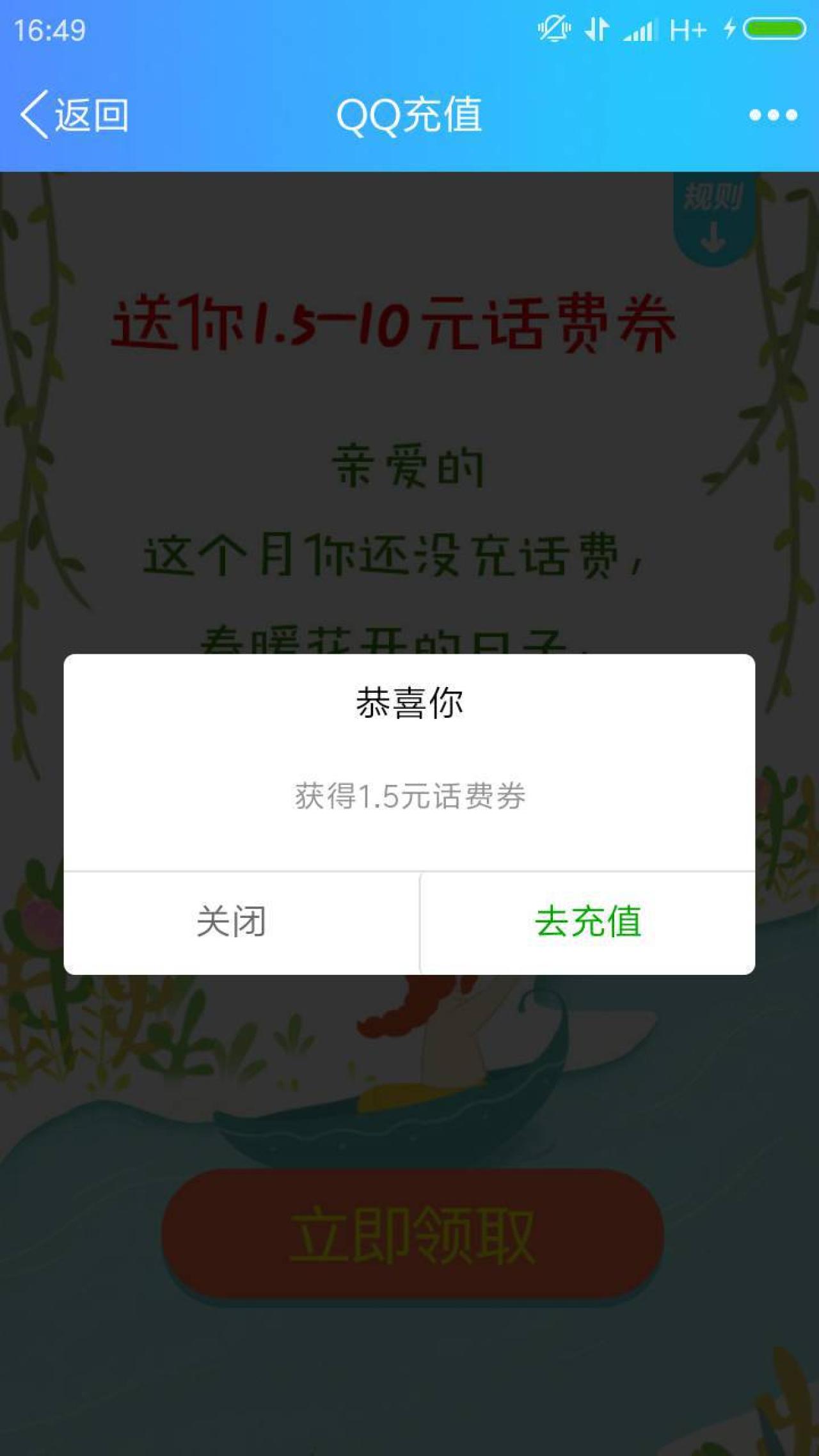Dismiss the dialog with 关闭
The width and height of the screenshot is (819, 1456).
click(232, 922)
